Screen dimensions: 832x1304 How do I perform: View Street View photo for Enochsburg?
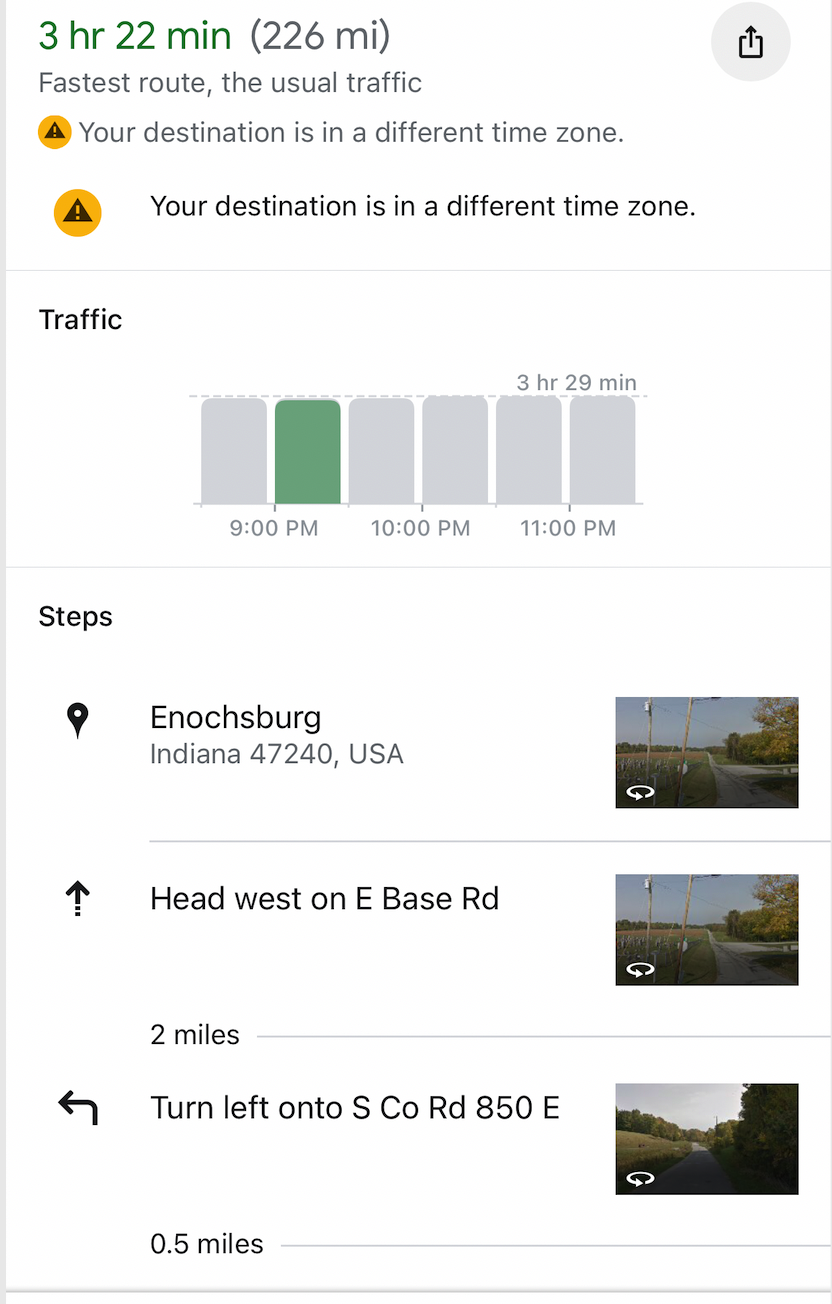pos(706,752)
